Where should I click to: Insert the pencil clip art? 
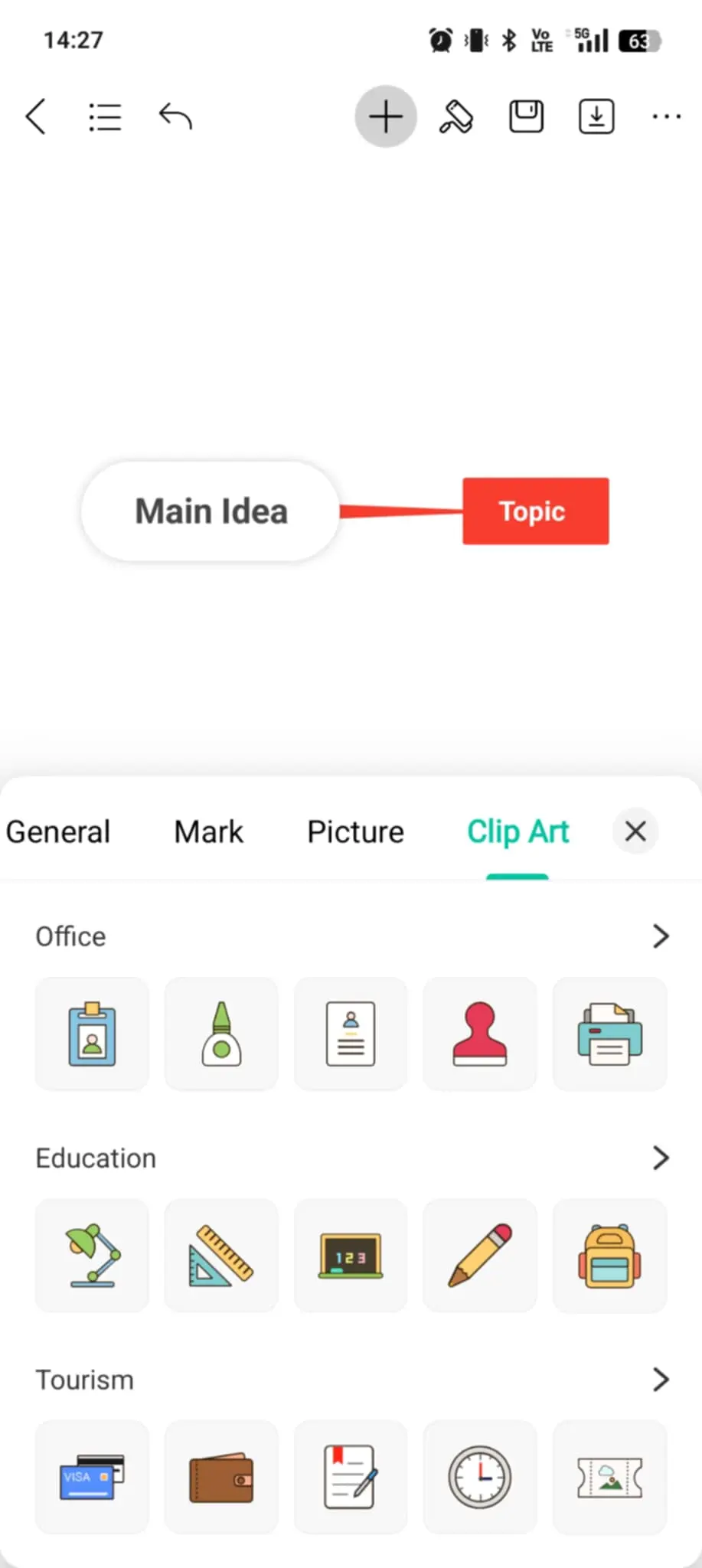(480, 1256)
